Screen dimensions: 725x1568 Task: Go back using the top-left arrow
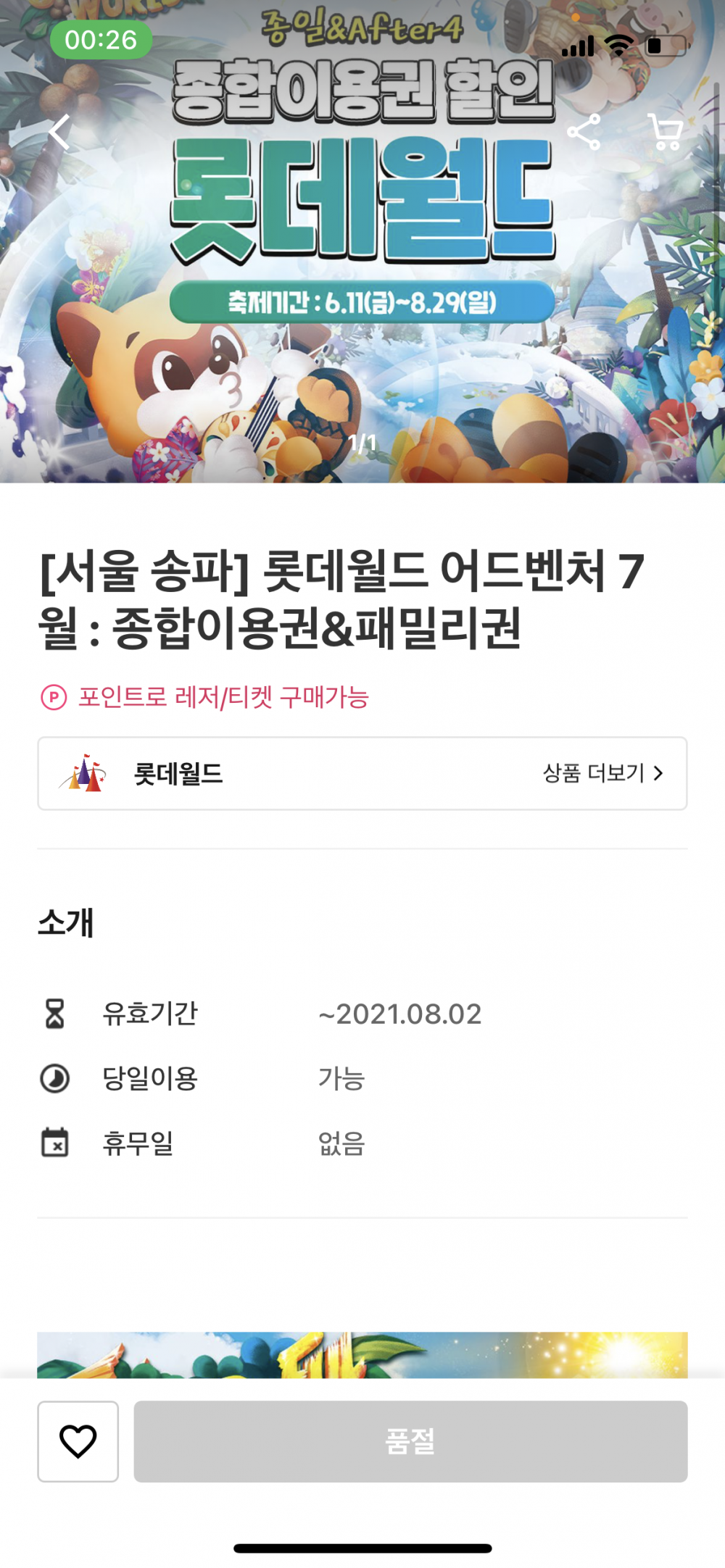[59, 133]
